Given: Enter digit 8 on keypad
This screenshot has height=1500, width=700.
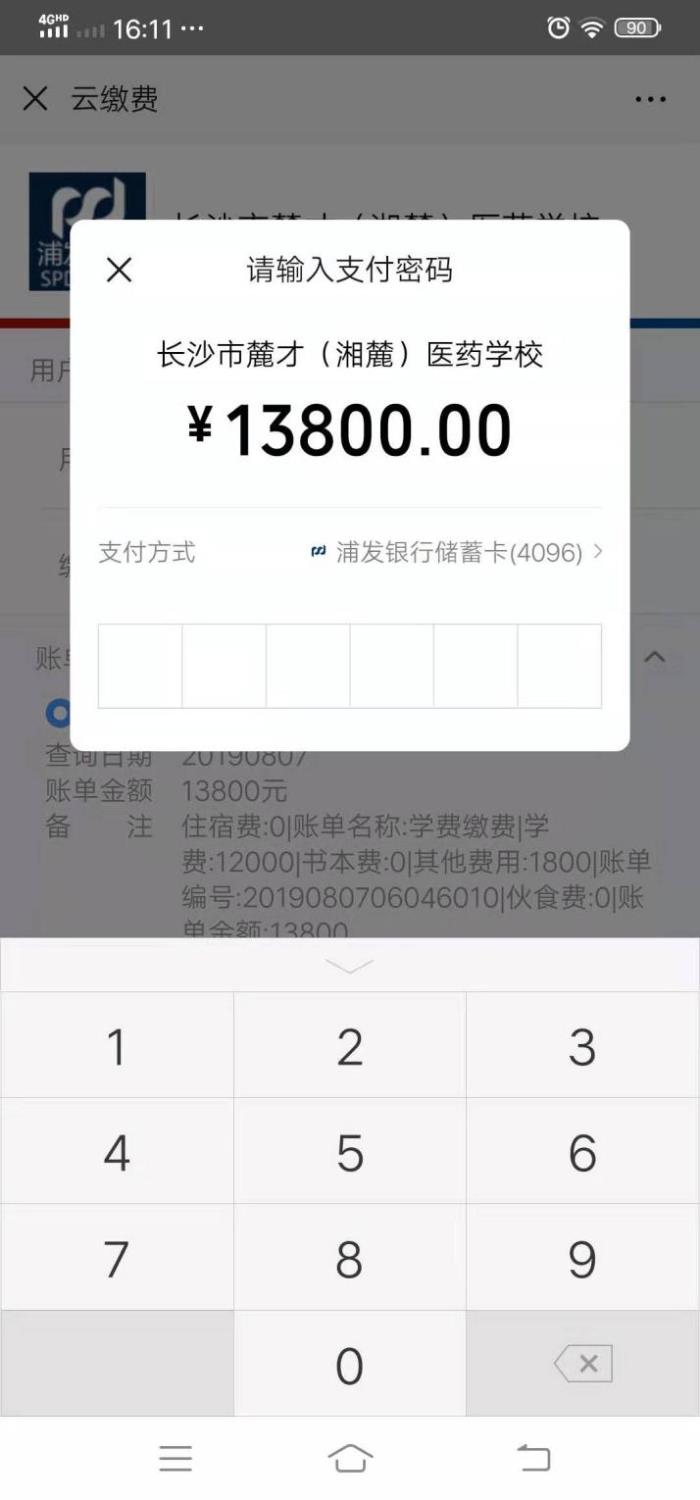Looking at the screenshot, I should [x=349, y=1259].
